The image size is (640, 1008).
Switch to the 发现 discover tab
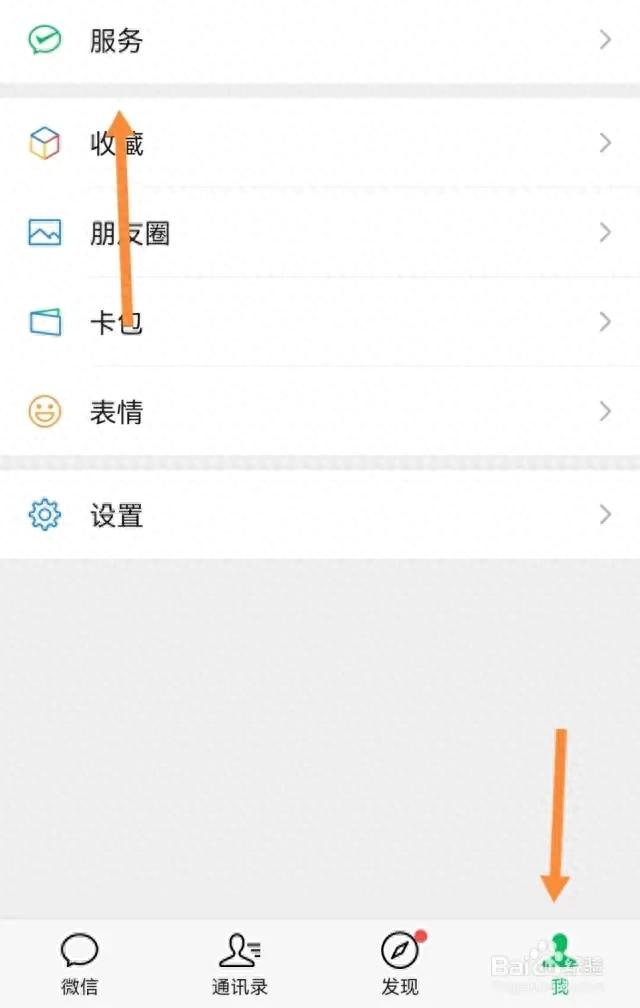pos(400,964)
